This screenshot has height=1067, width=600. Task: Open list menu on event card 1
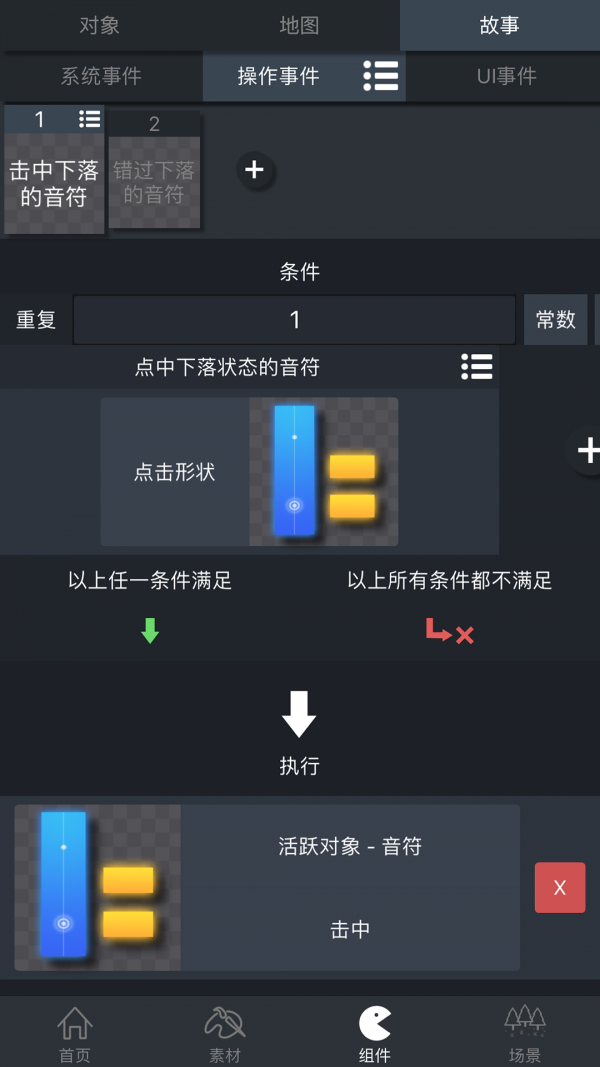click(90, 119)
